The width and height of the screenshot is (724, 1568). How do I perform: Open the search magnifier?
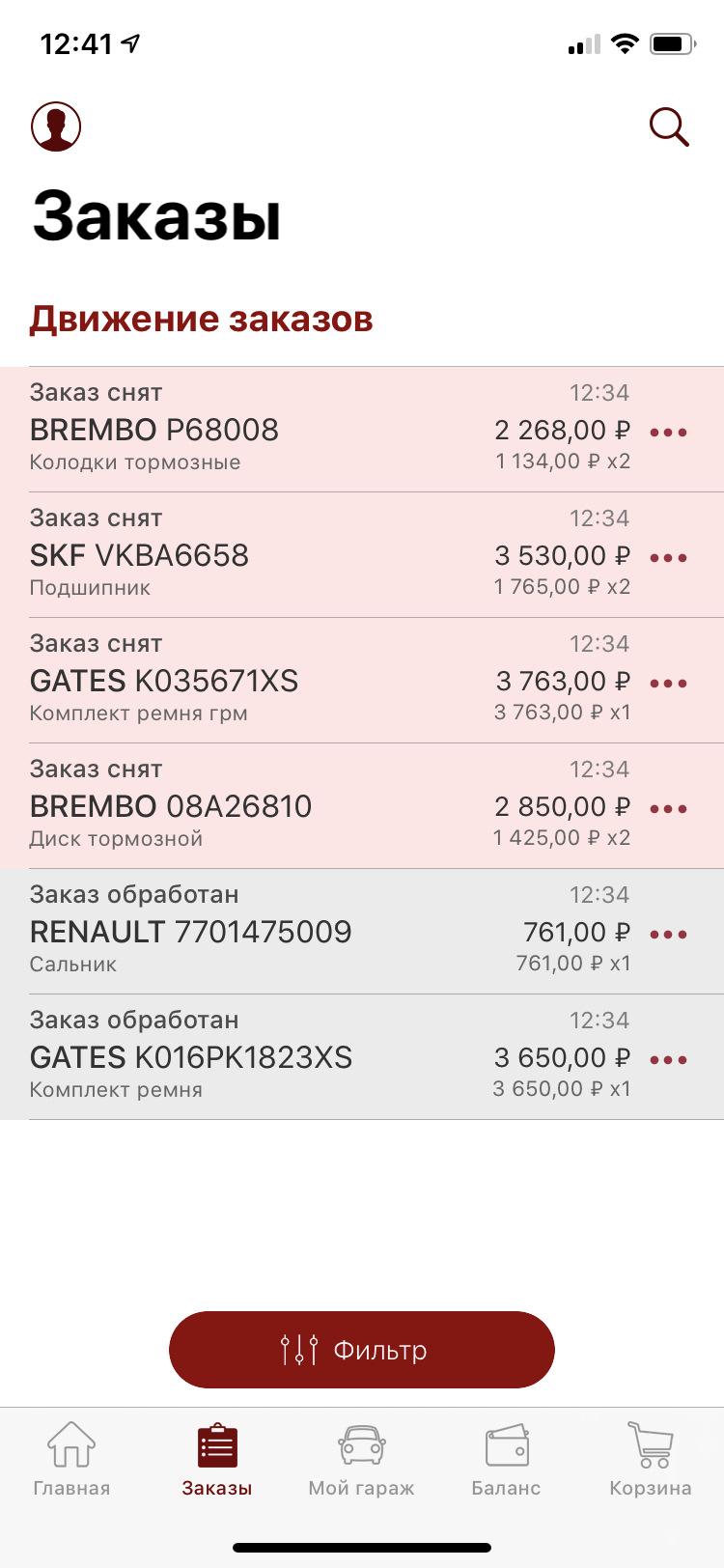pyautogui.click(x=668, y=126)
